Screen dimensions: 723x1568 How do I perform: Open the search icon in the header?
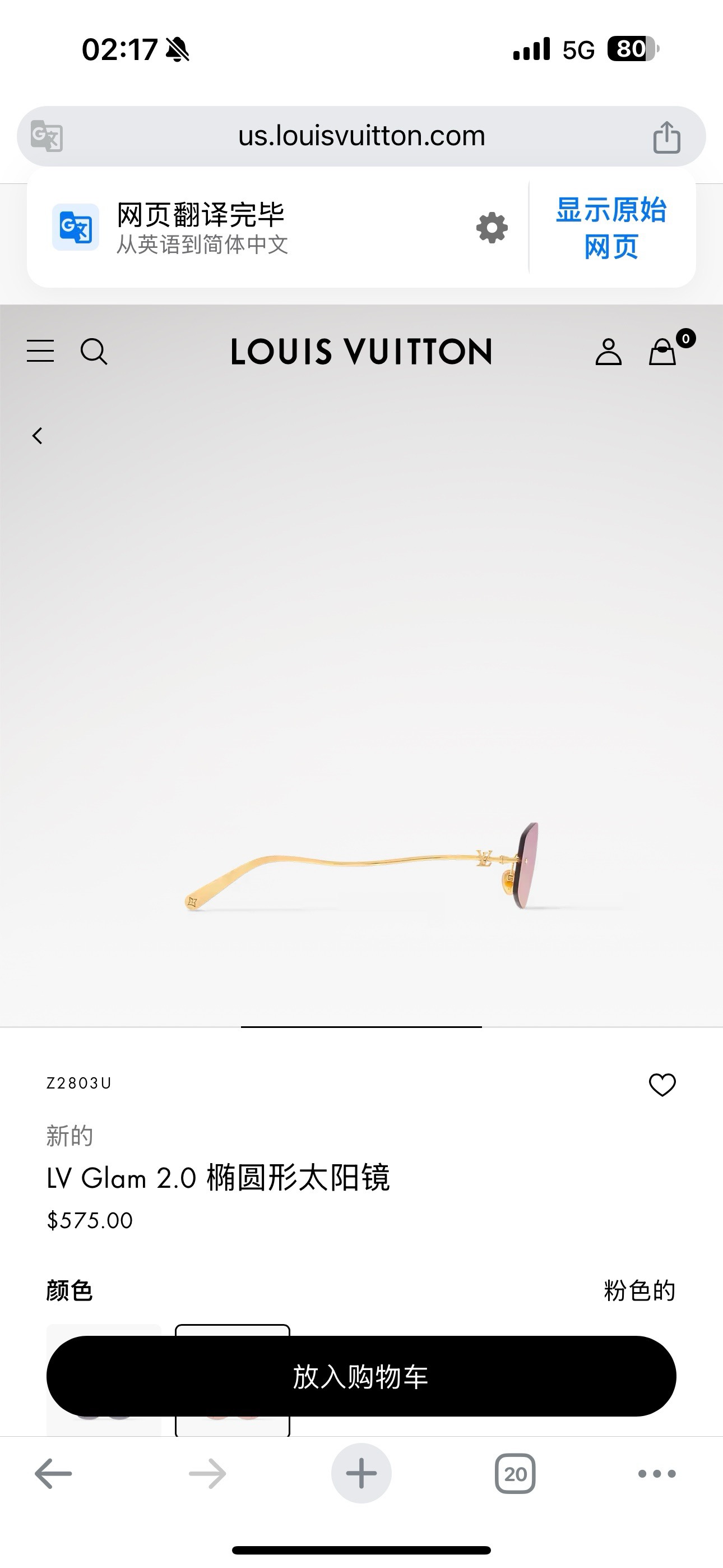pos(94,351)
